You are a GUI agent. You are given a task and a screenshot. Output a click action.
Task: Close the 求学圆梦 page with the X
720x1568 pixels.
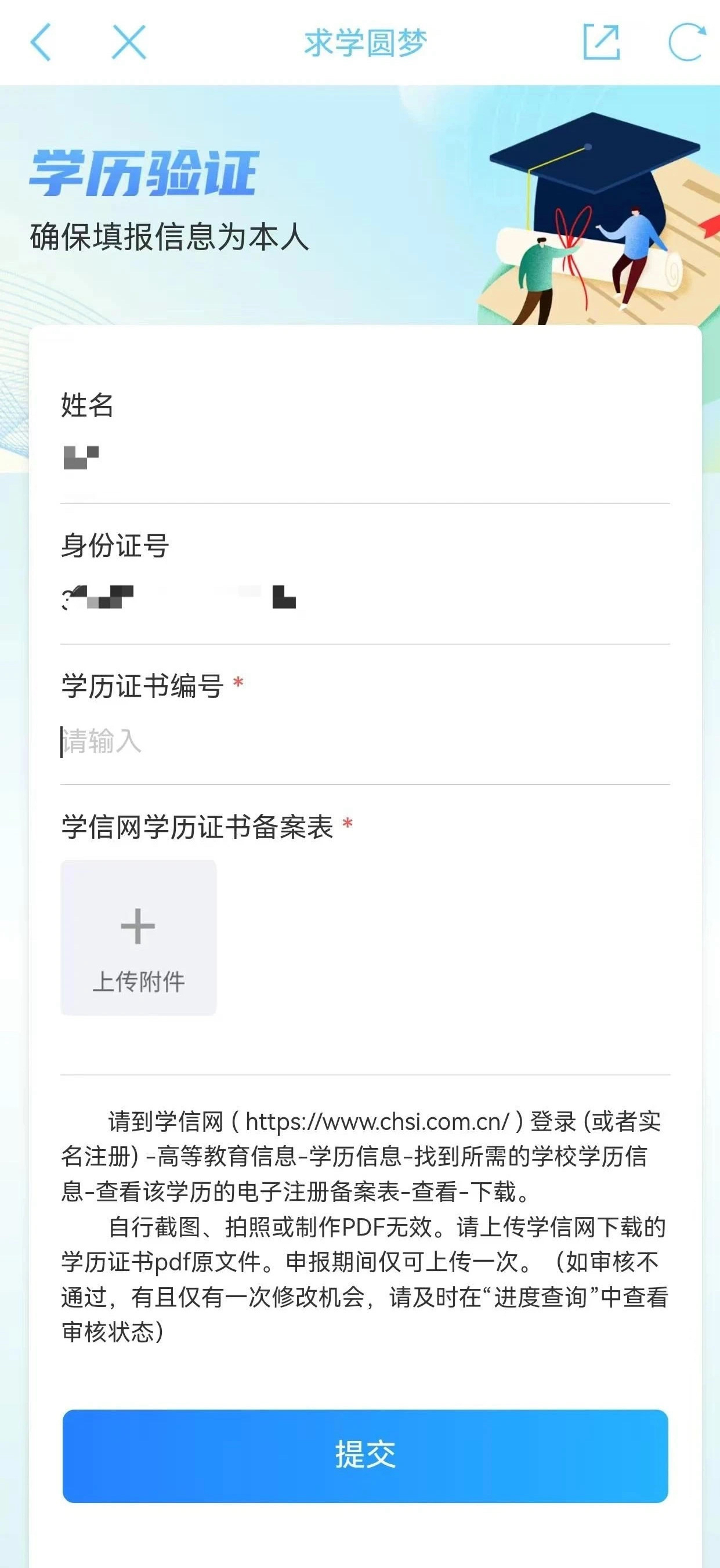click(129, 42)
